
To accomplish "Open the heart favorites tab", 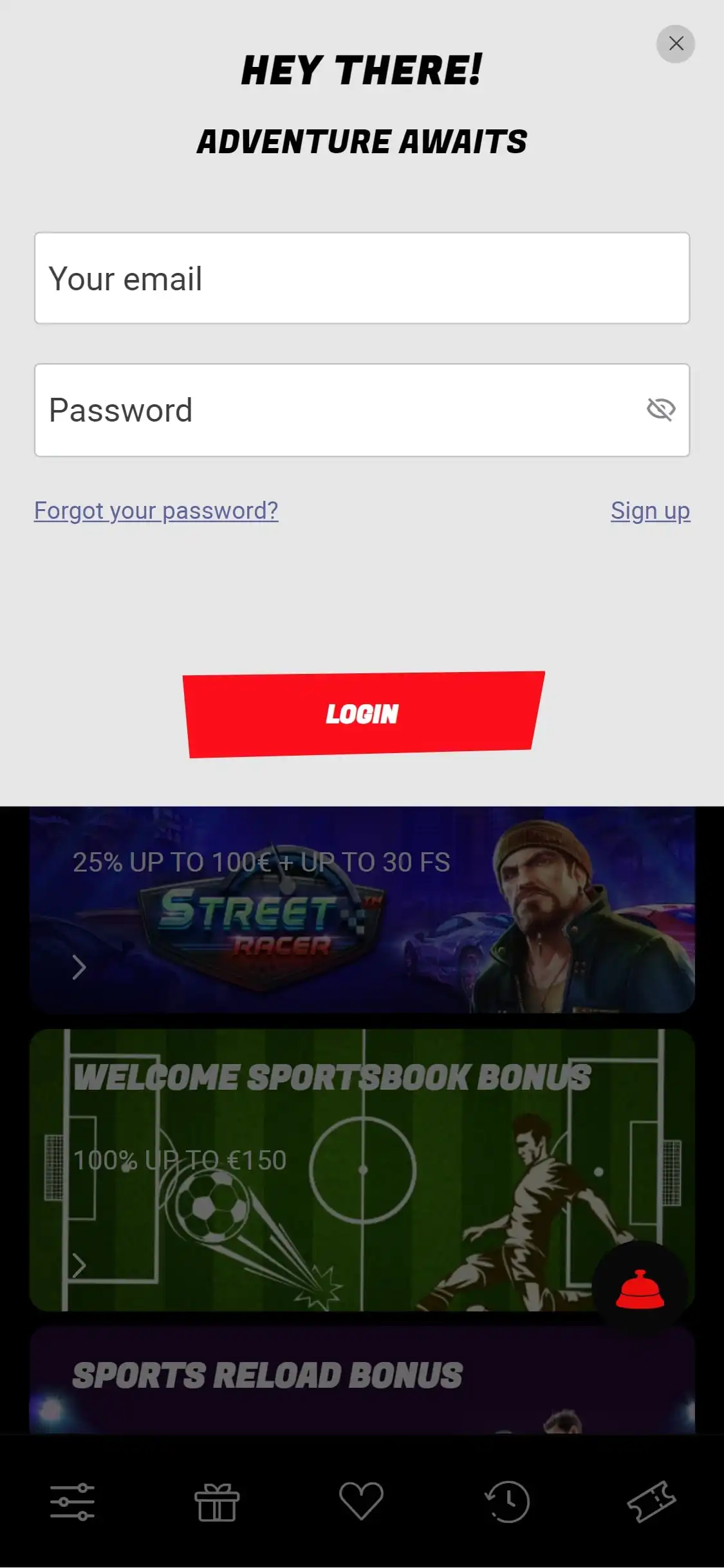I will coord(362,1502).
